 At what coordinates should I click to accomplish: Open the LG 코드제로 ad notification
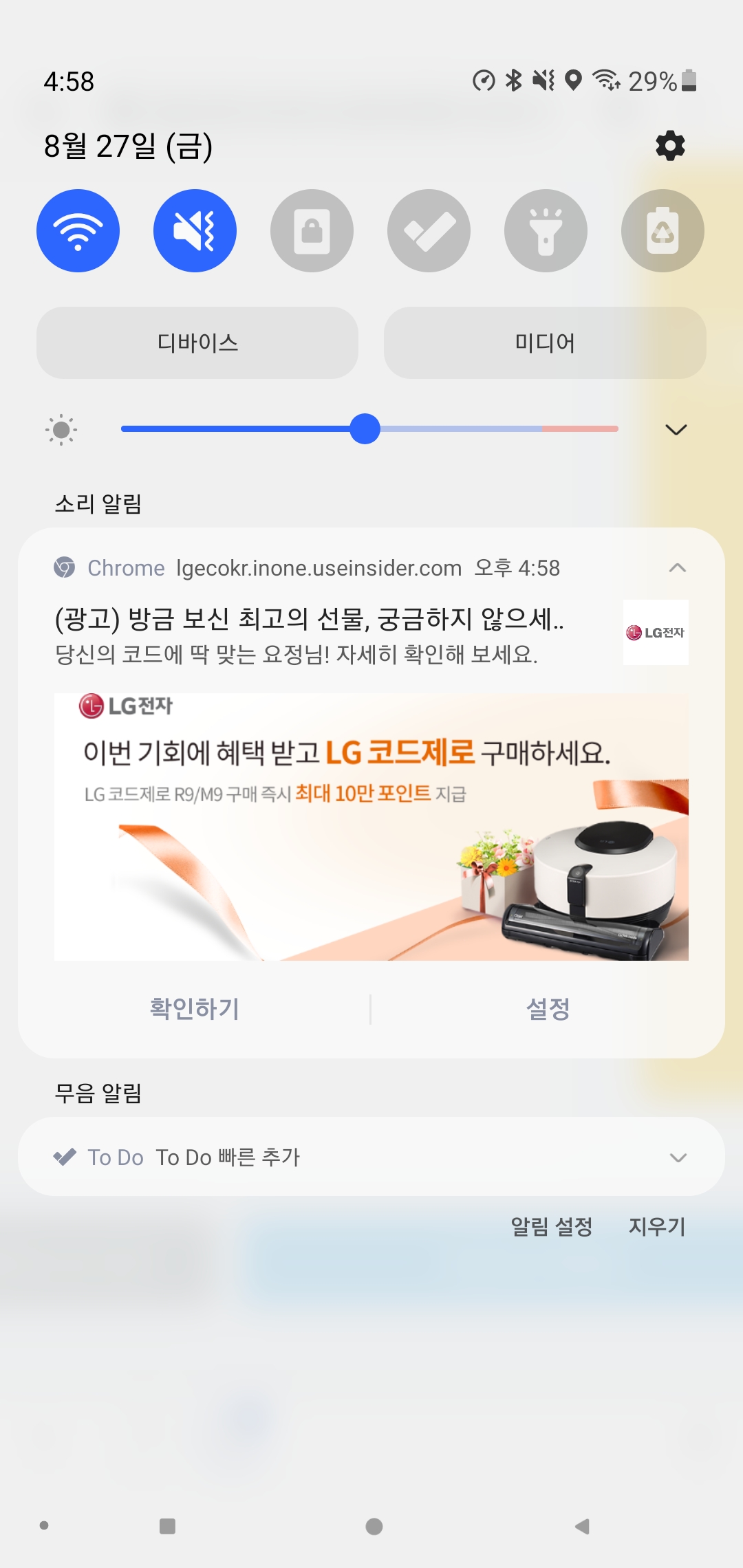(371, 825)
